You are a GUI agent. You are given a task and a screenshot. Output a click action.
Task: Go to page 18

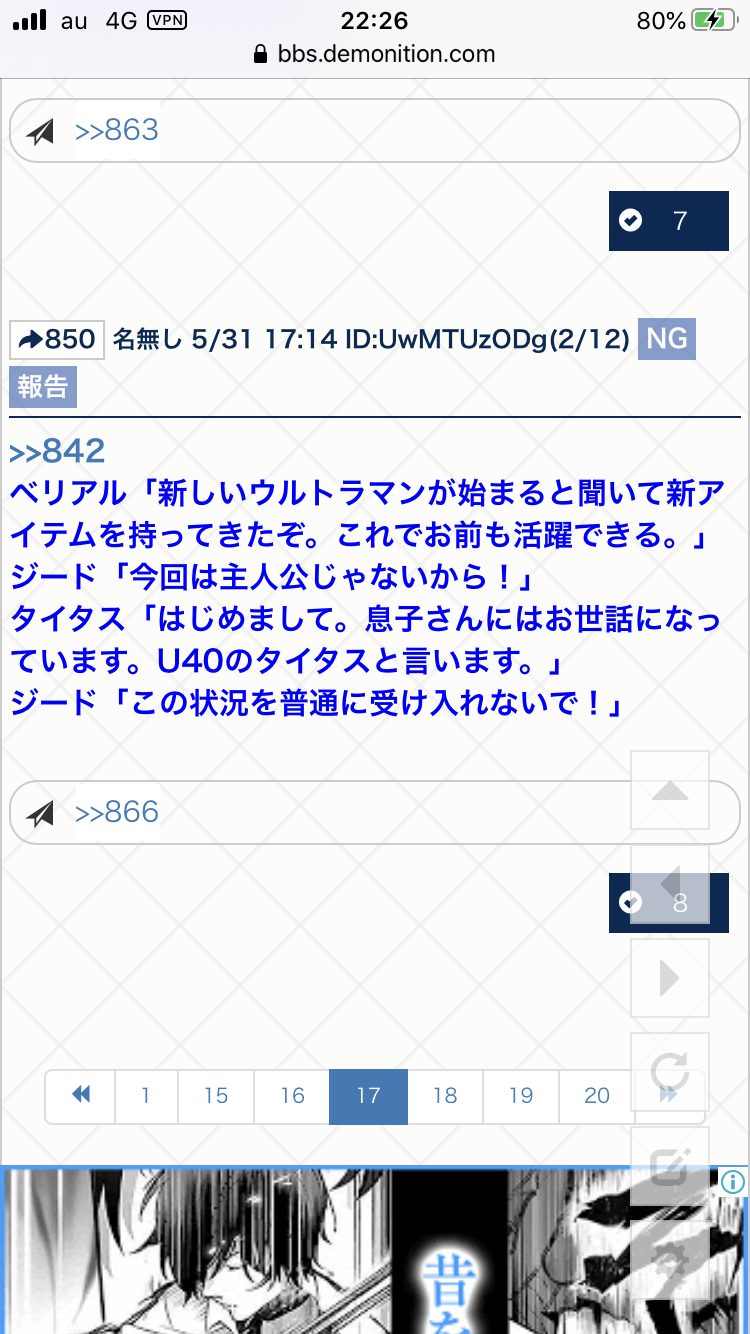click(x=445, y=1096)
